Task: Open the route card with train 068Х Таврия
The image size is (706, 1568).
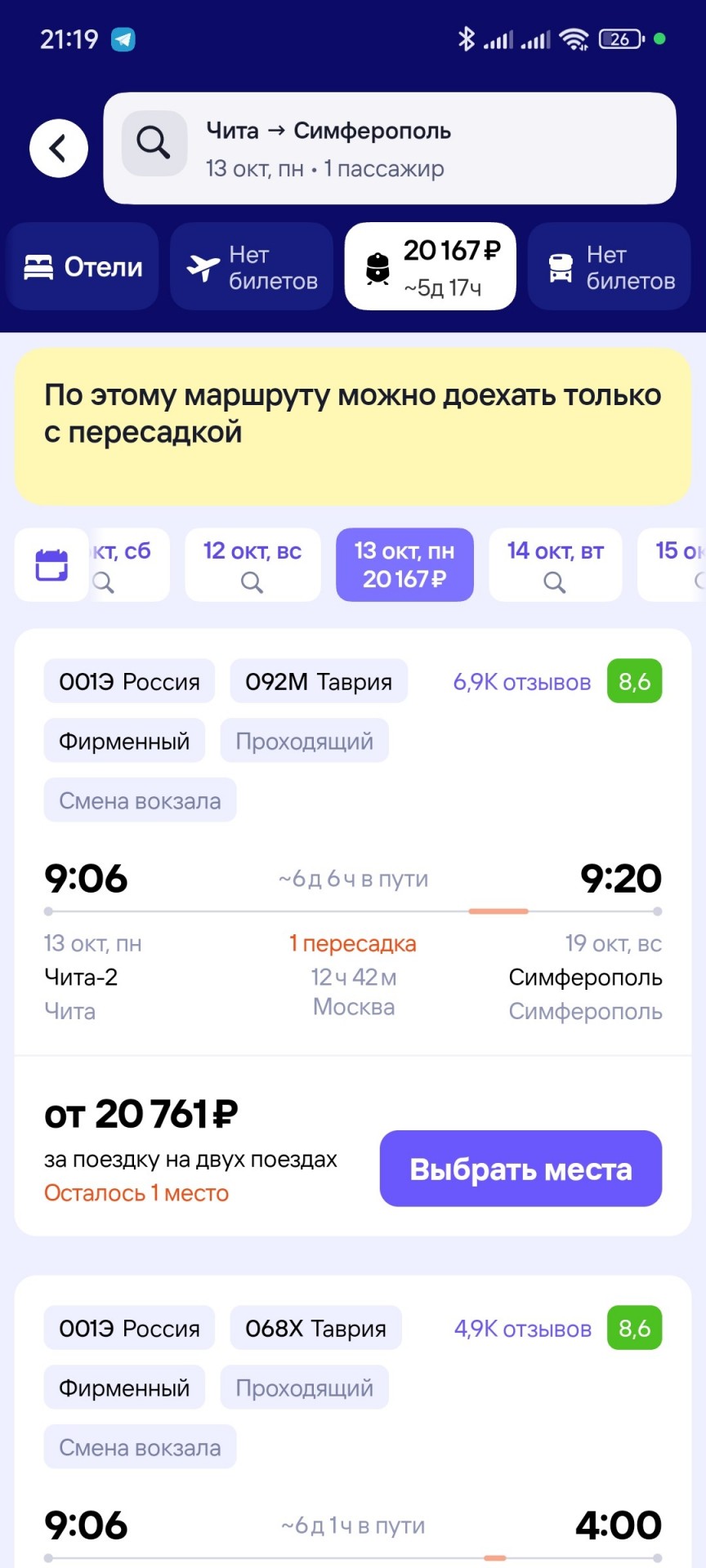Action: pos(353,1422)
